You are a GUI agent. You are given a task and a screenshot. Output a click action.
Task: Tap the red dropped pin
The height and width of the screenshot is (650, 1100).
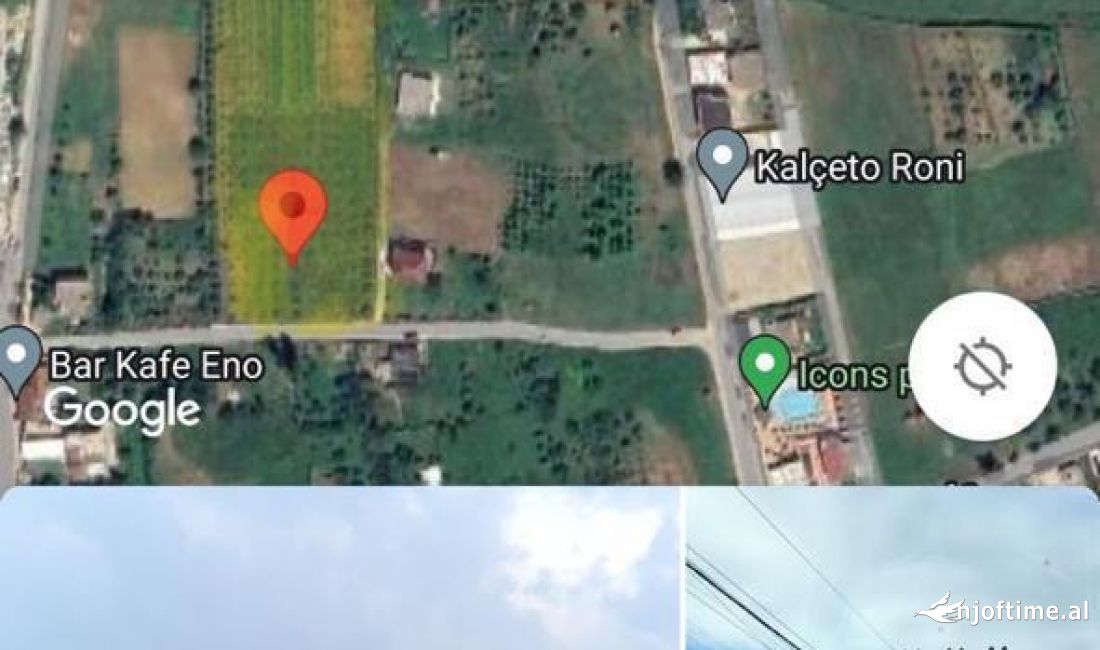(292, 212)
